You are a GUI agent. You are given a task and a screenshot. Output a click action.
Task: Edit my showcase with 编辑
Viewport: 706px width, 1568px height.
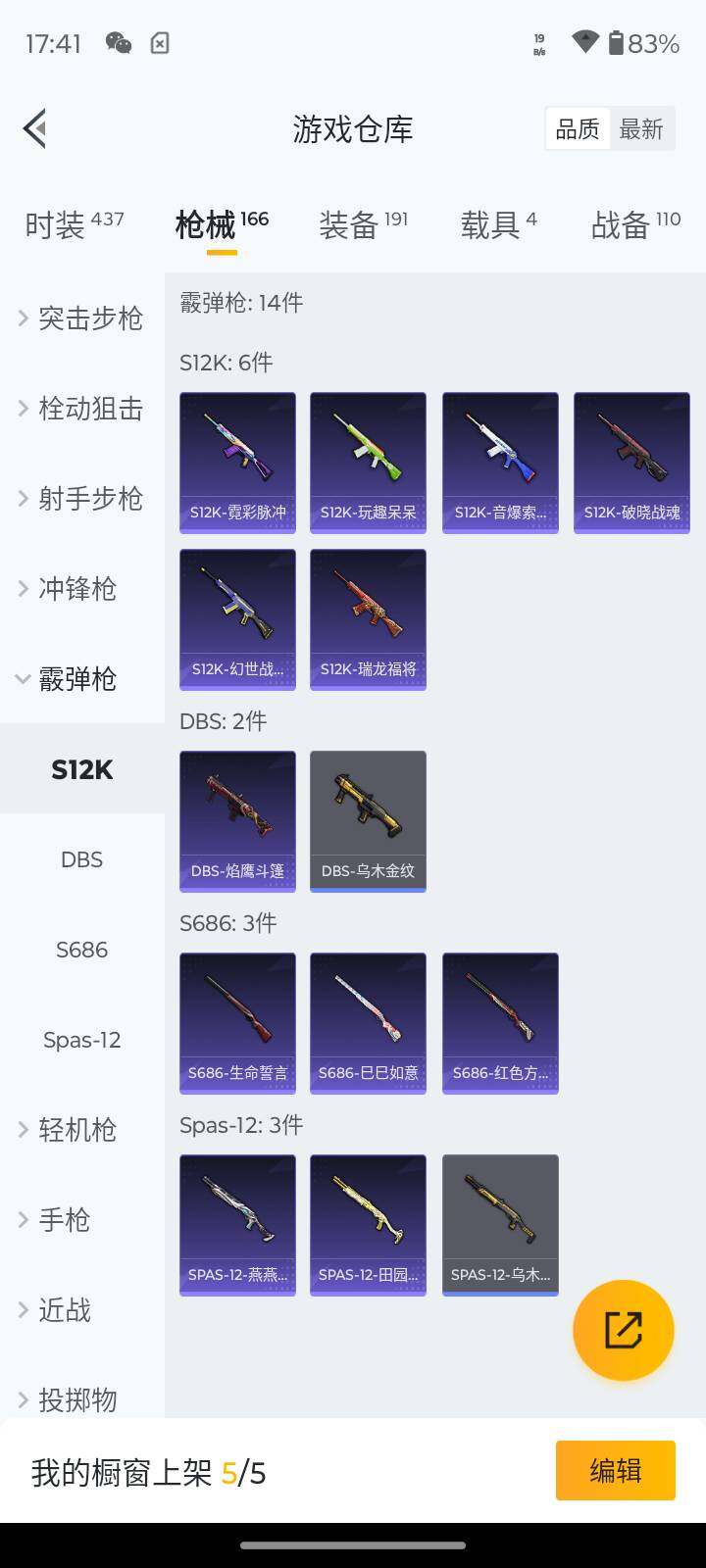pyautogui.click(x=615, y=1470)
